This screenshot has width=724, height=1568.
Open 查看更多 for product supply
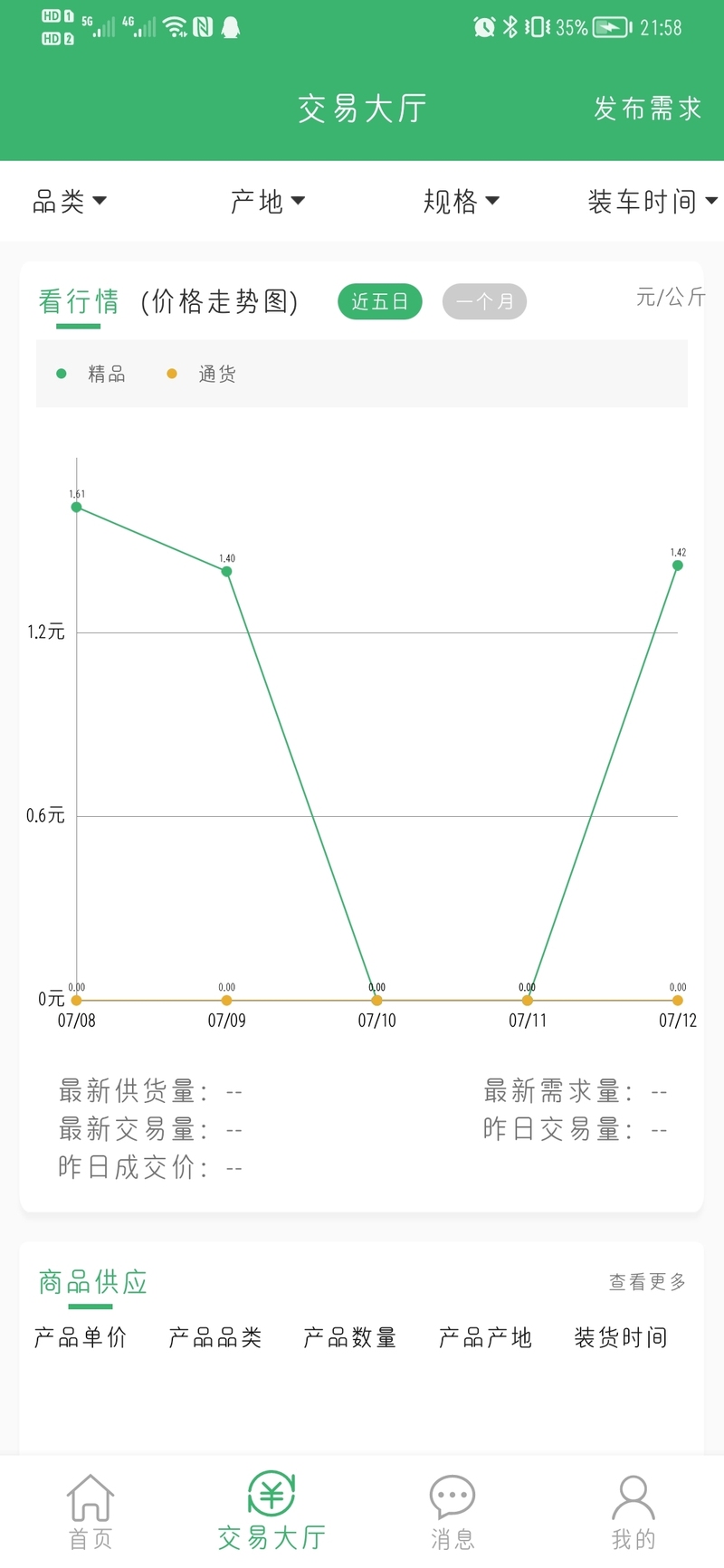coord(647,1281)
